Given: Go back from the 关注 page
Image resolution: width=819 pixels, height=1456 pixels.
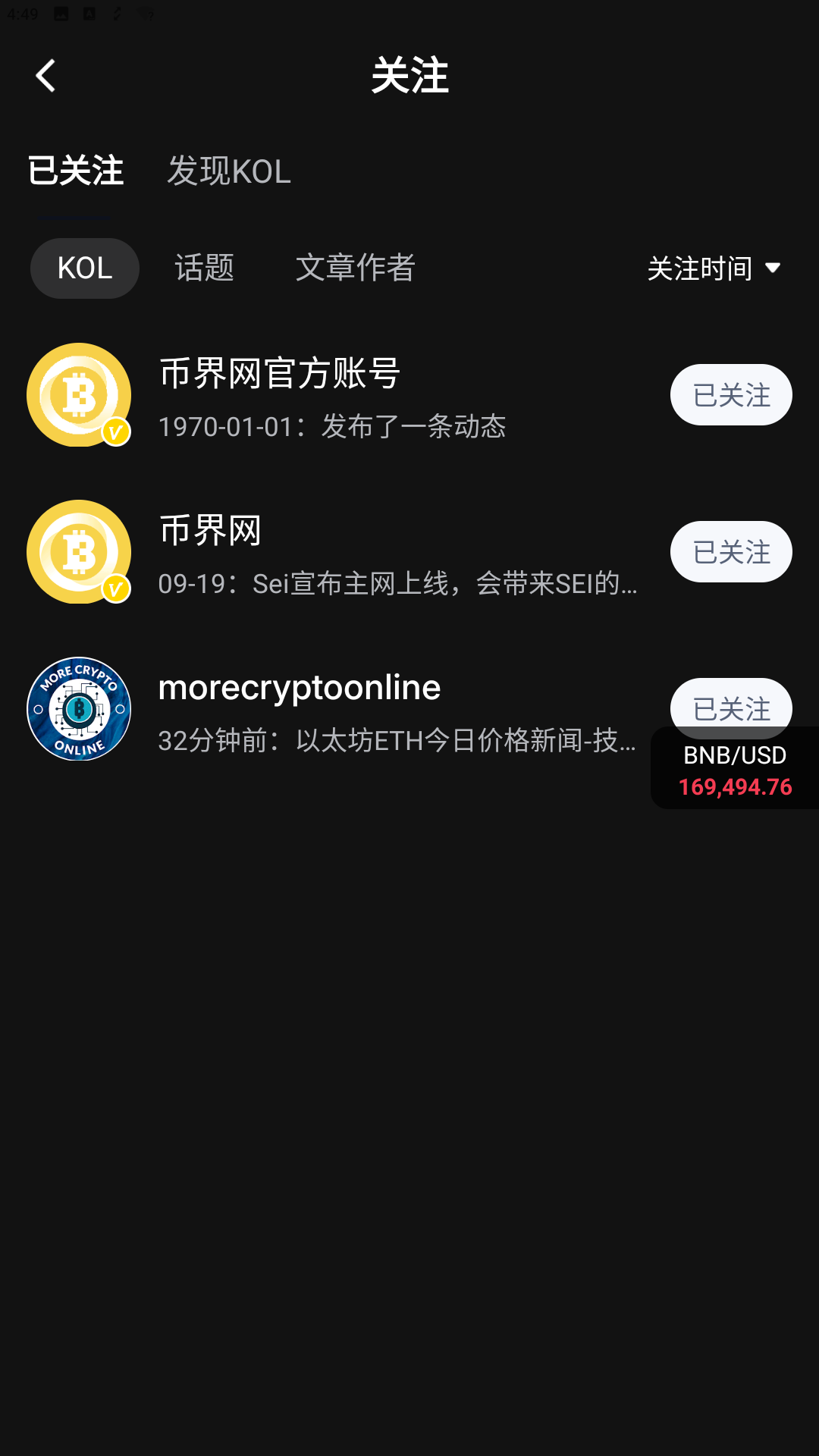Looking at the screenshot, I should (x=45, y=76).
